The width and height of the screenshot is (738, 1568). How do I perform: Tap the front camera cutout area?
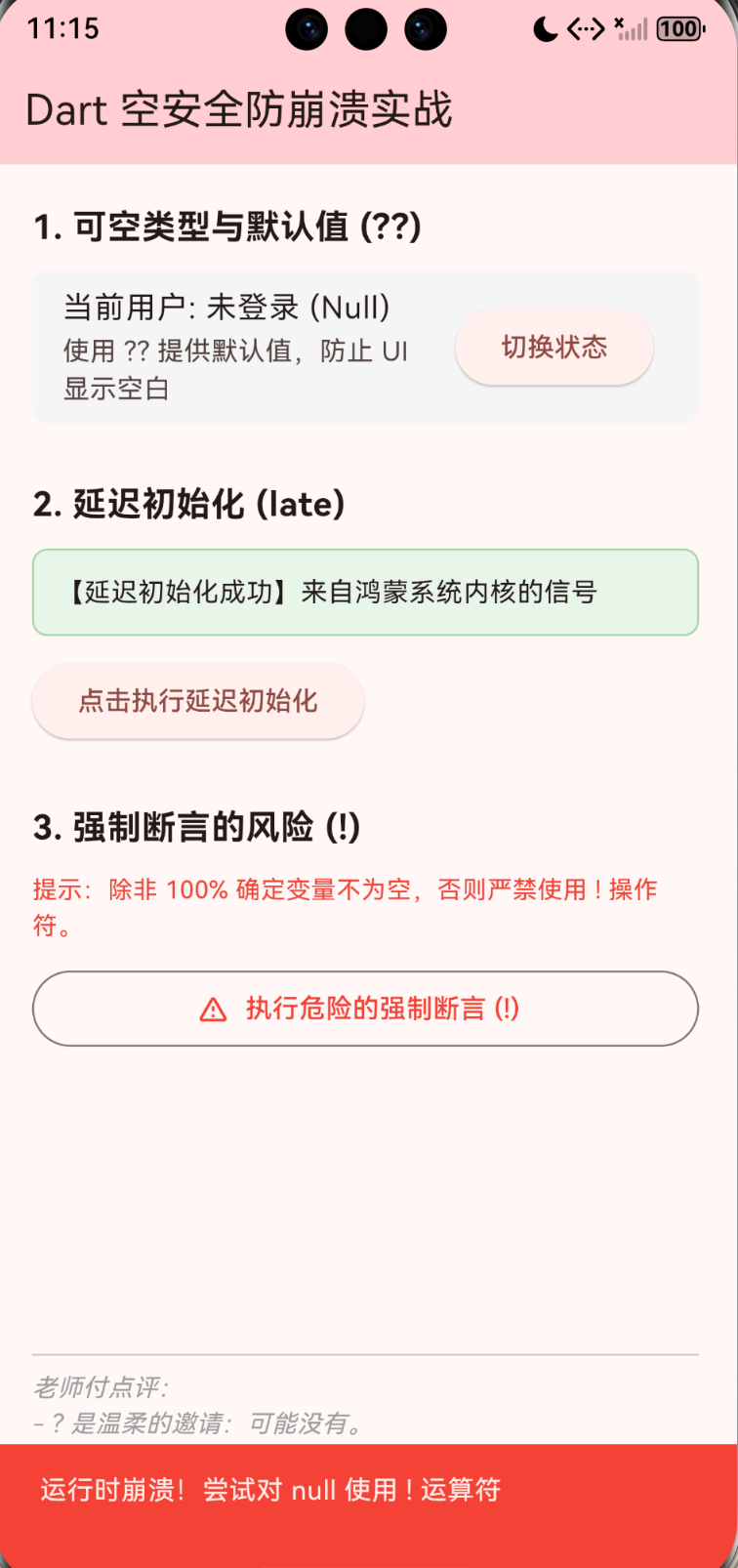click(366, 28)
